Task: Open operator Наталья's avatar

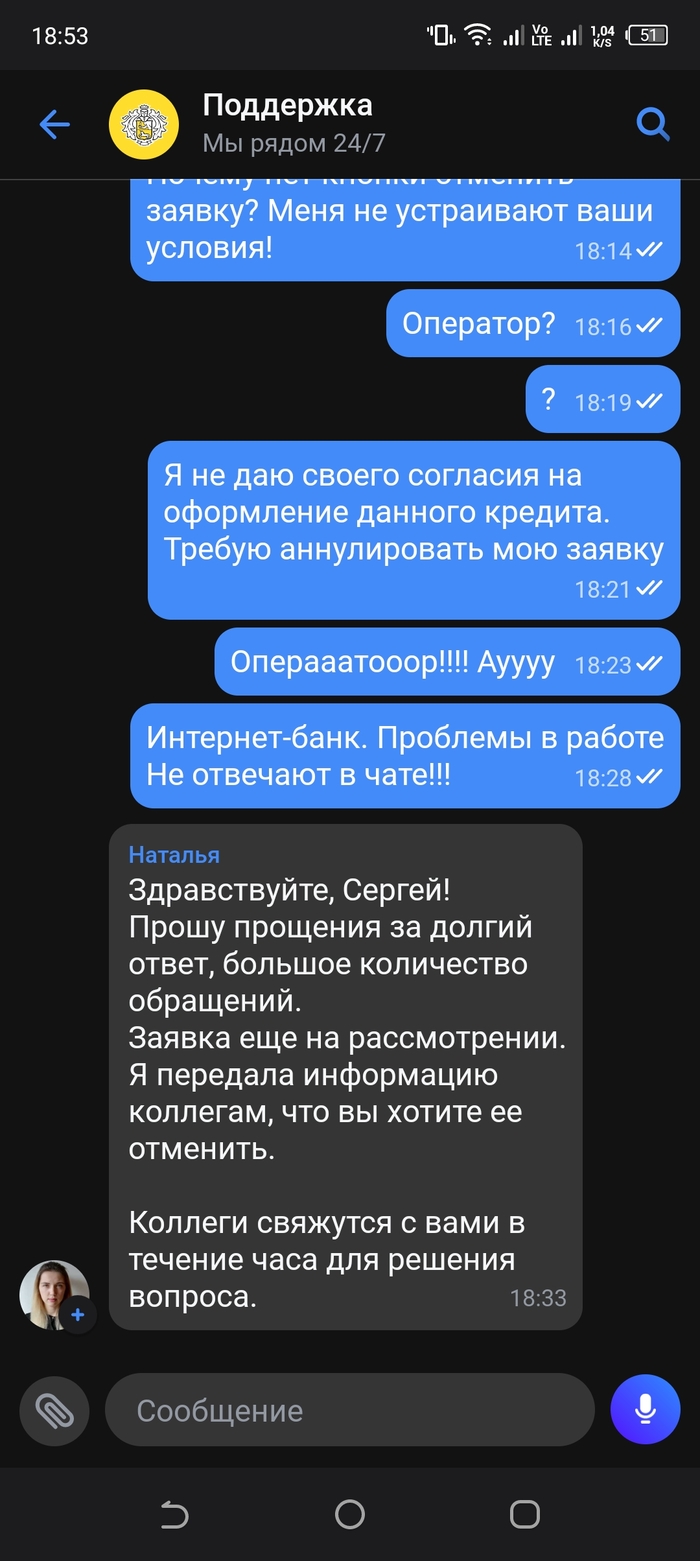Action: [54, 1294]
